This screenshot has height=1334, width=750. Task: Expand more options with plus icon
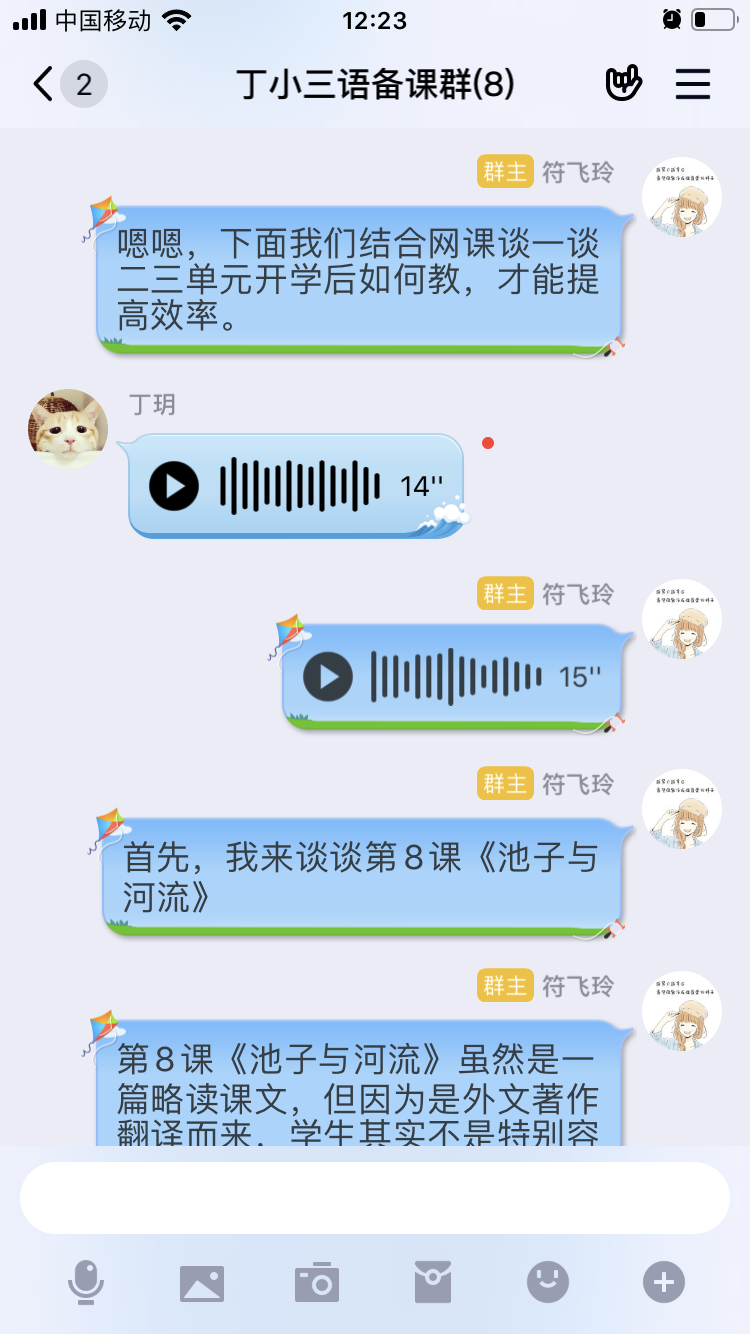664,1282
